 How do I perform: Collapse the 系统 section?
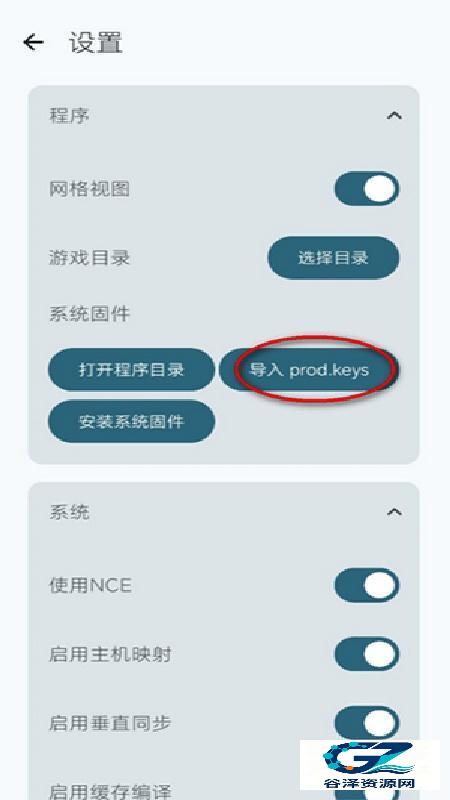click(x=393, y=512)
